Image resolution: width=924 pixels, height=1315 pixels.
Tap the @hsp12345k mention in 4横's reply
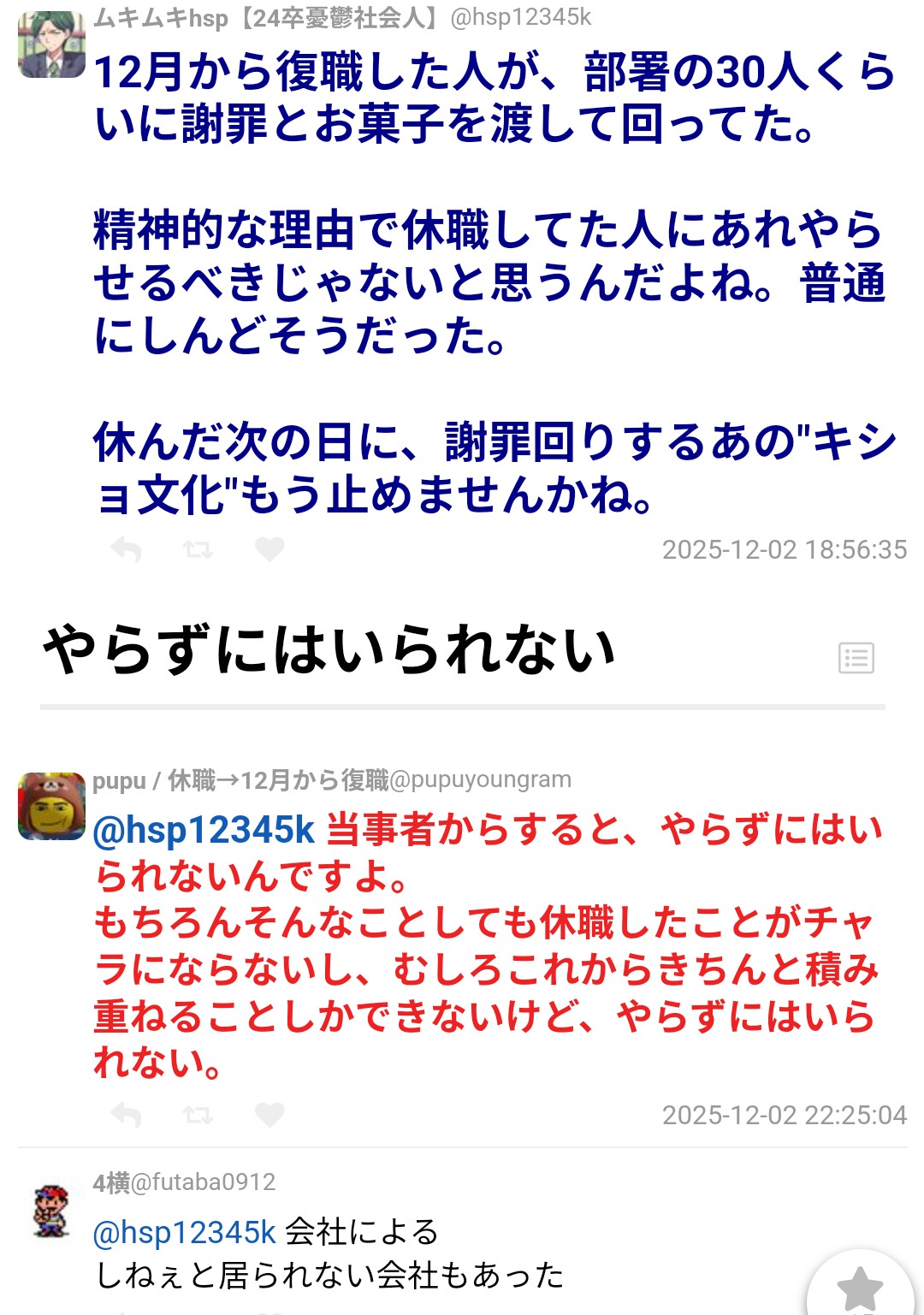tap(184, 1232)
